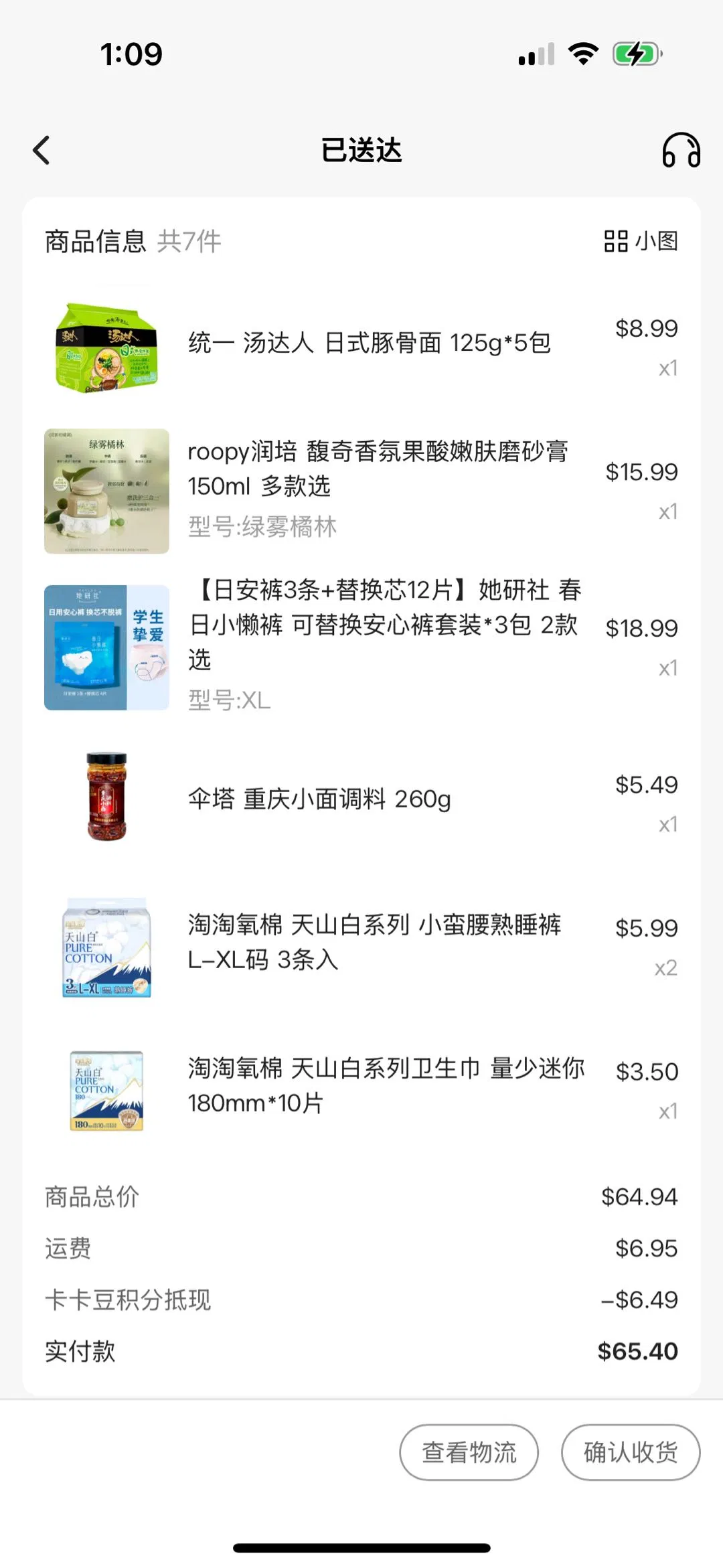Viewport: 723px width, 1568px height.
Task: Tap 查看物流 to track shipment
Action: pyautogui.click(x=469, y=1452)
